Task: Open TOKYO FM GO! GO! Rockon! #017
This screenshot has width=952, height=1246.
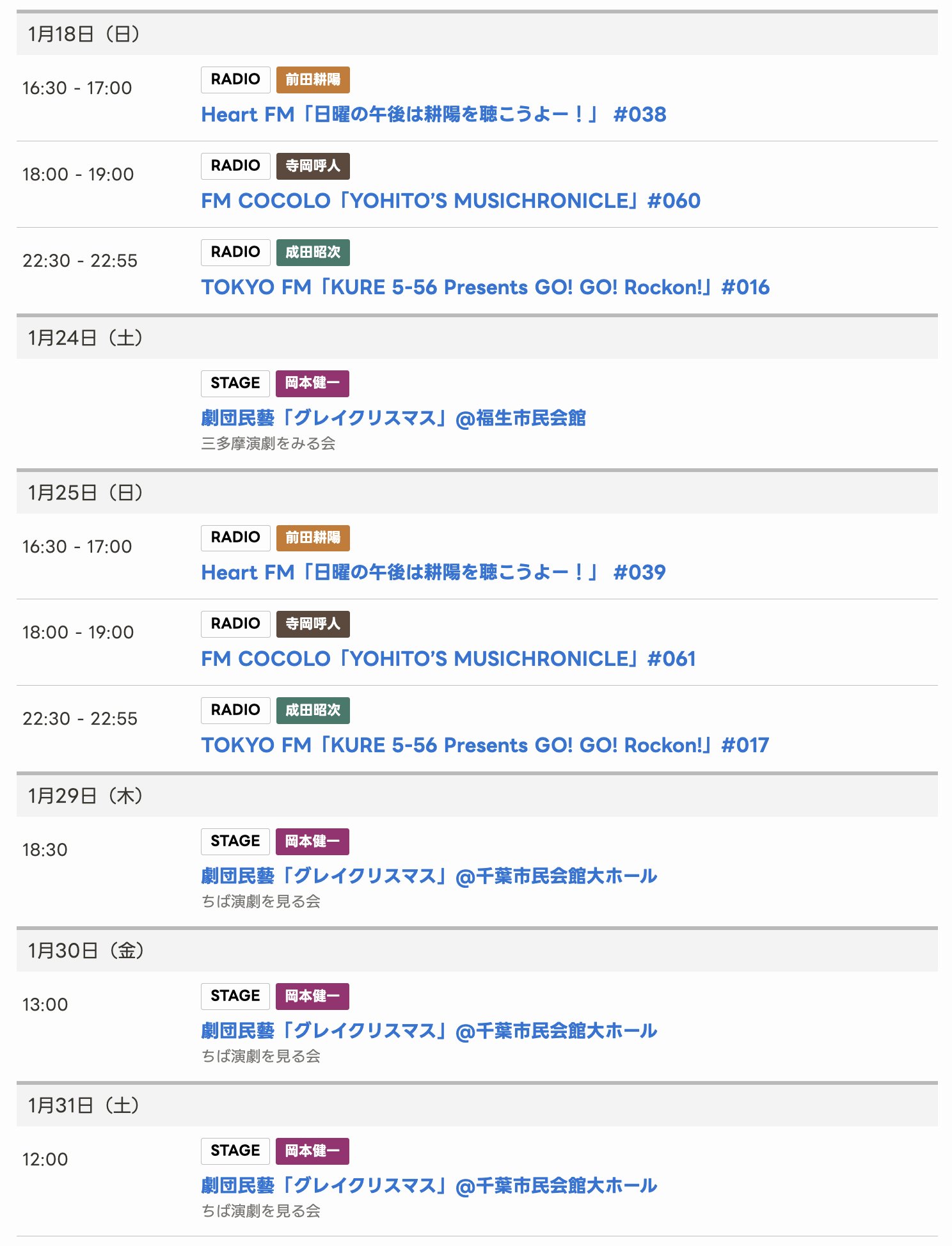Action: pos(485,745)
